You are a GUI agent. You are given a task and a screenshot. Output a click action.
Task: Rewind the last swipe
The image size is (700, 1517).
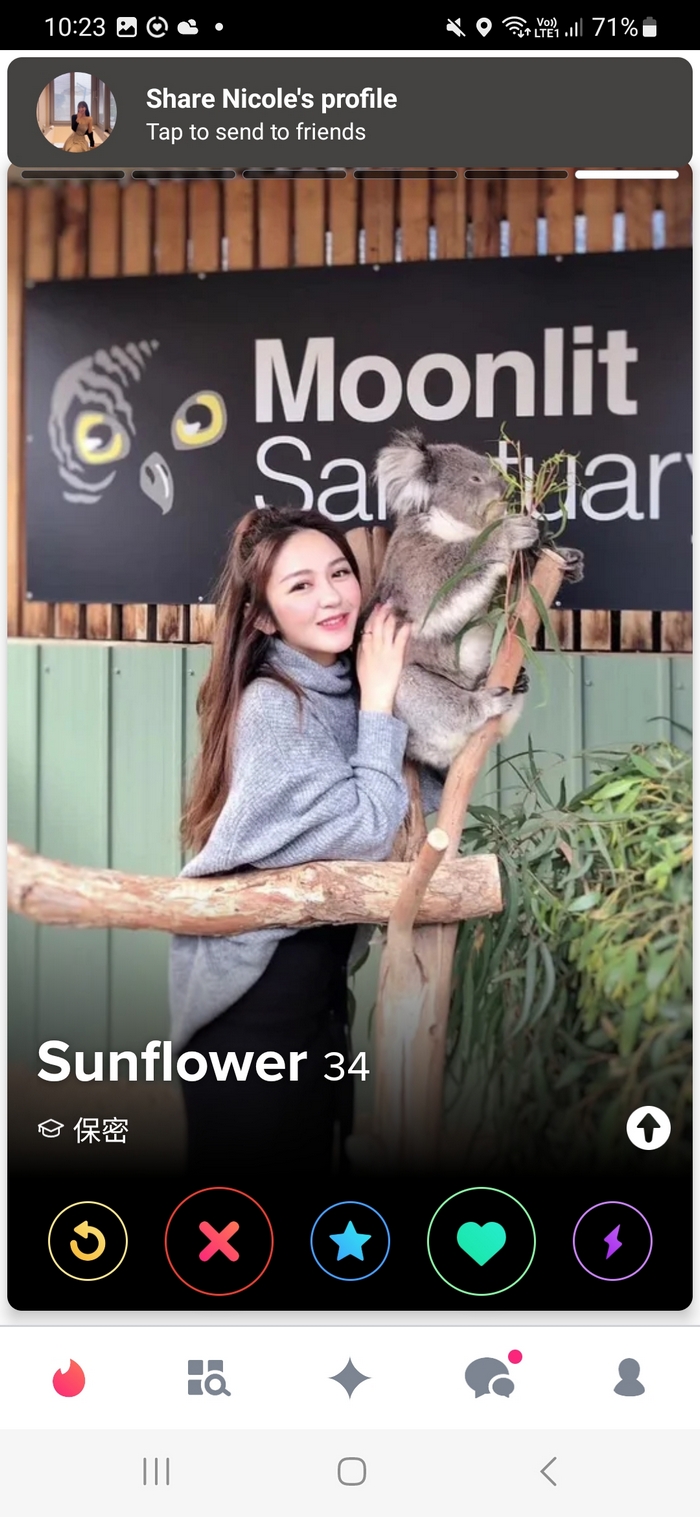(x=88, y=1241)
